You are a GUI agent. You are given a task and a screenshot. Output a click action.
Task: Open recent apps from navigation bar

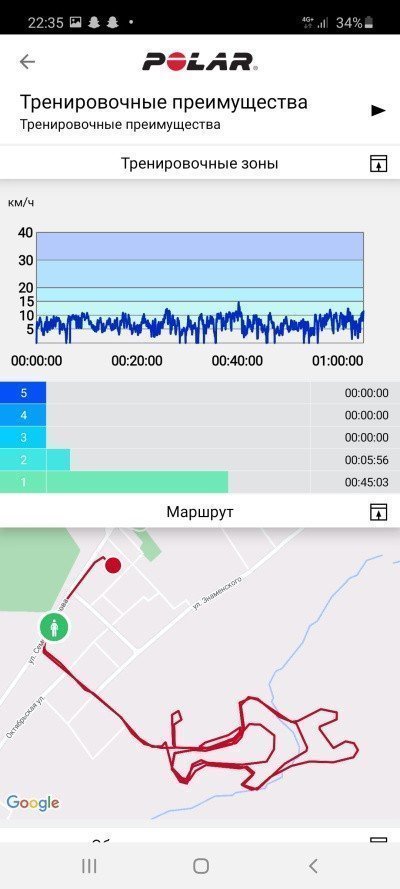tap(89, 865)
